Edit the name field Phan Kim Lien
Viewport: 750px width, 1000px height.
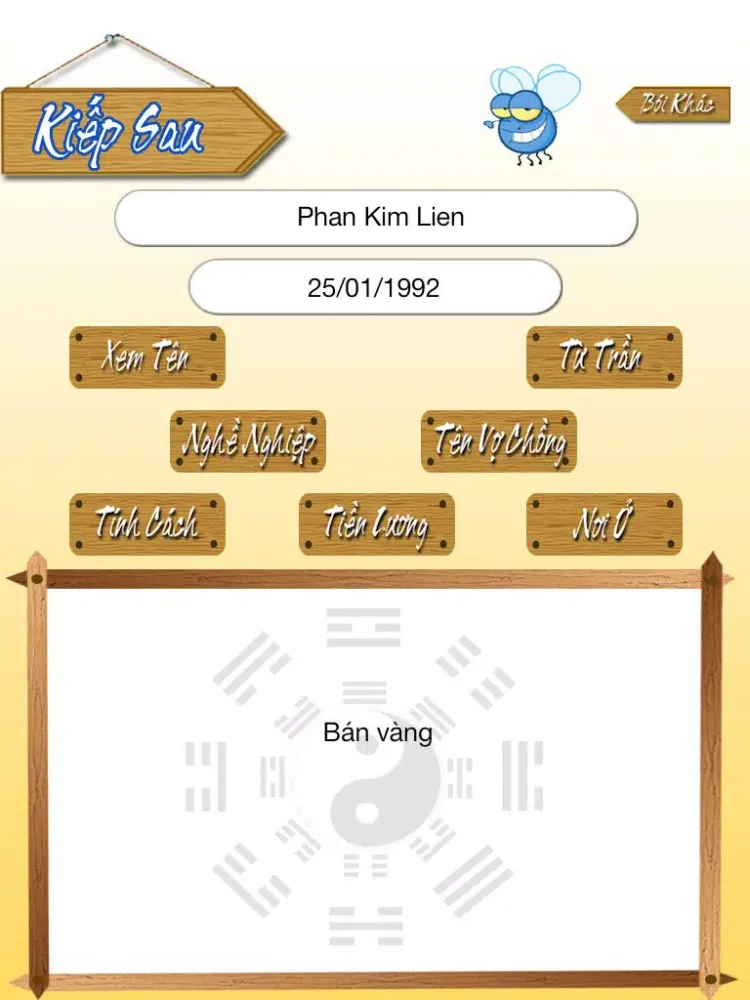[x=376, y=217]
